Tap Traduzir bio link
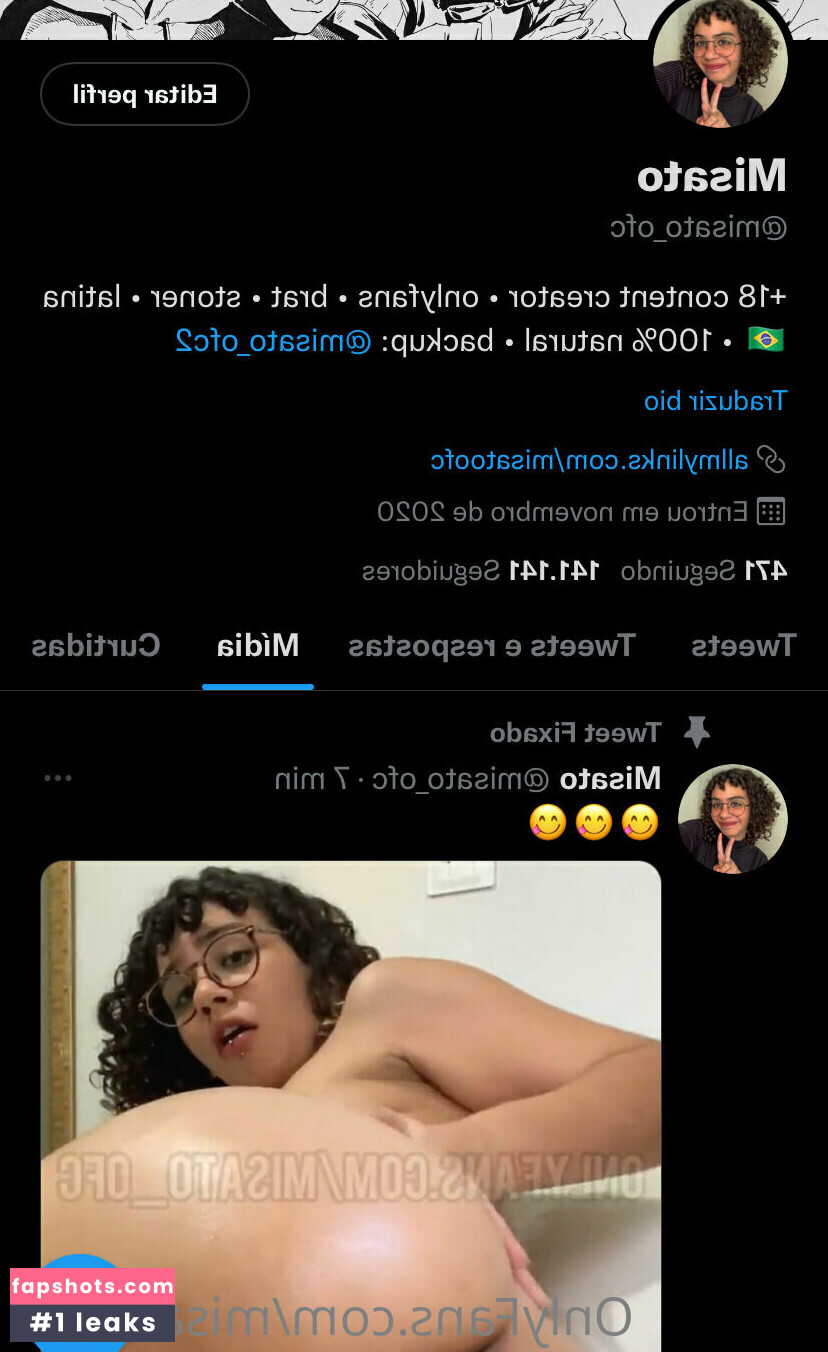This screenshot has width=828, height=1352. (x=715, y=401)
